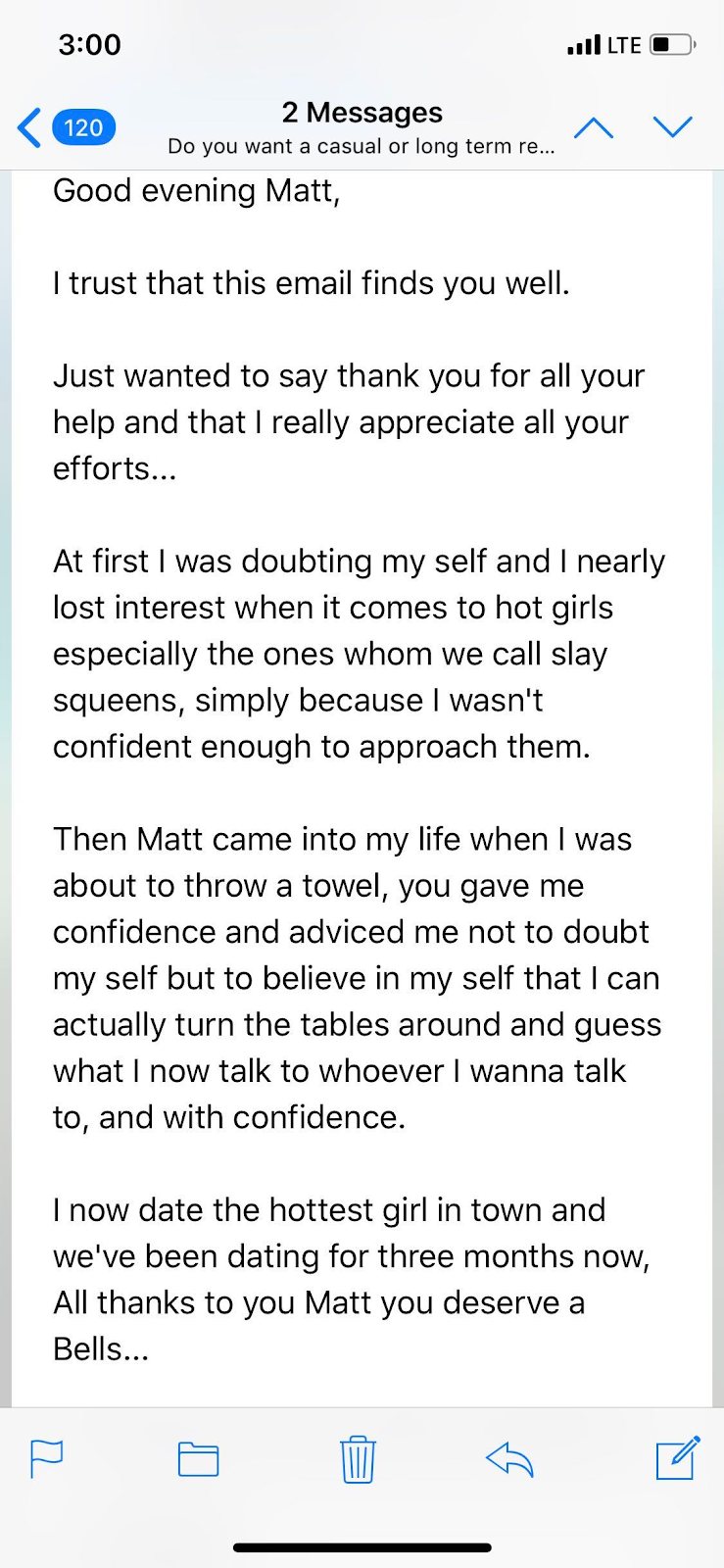This screenshot has height=1568, width=724.
Task: Go back to the mailbox list
Action: click(x=66, y=128)
